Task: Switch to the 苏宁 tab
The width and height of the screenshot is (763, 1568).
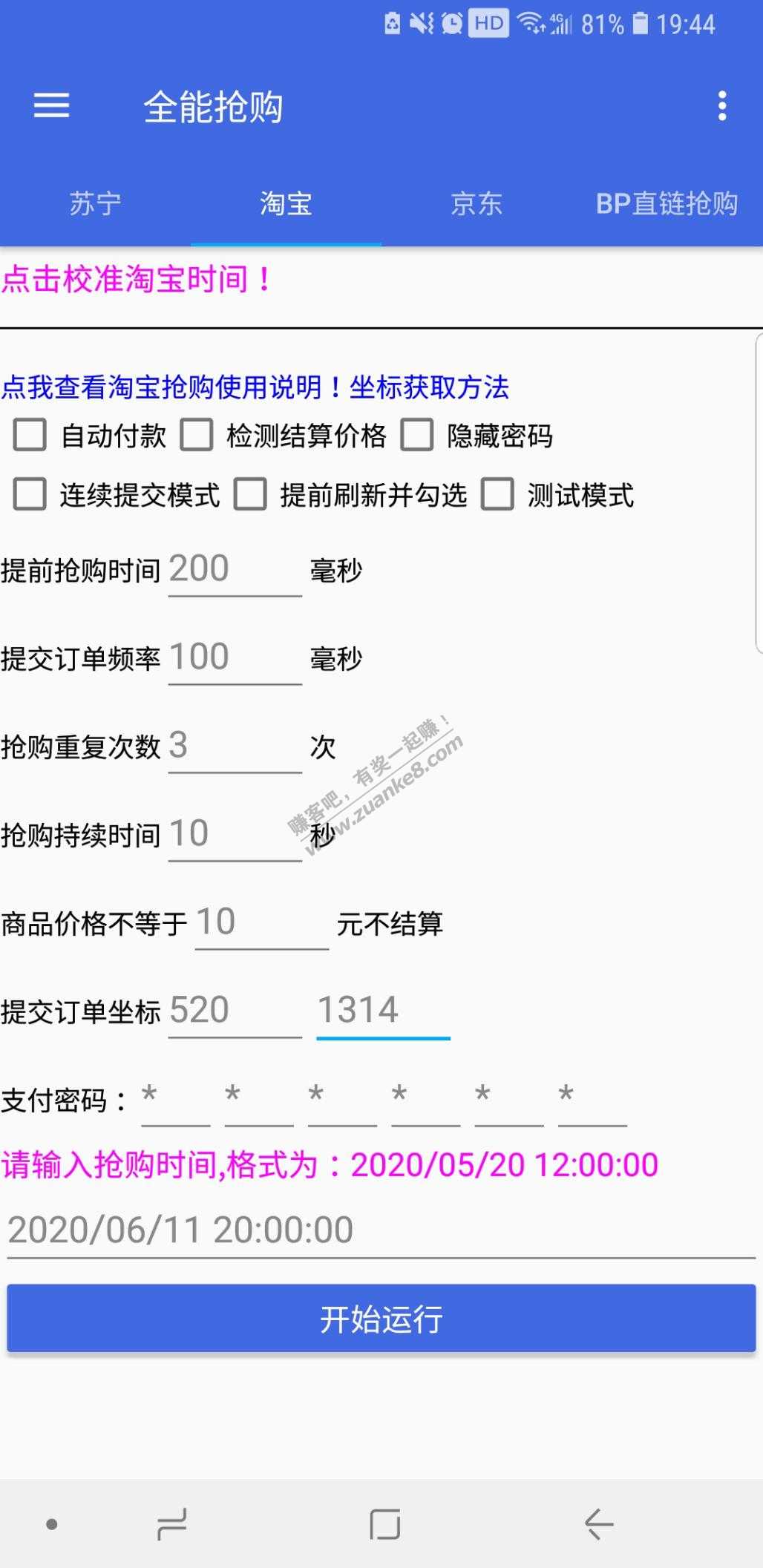Action: pos(95,203)
